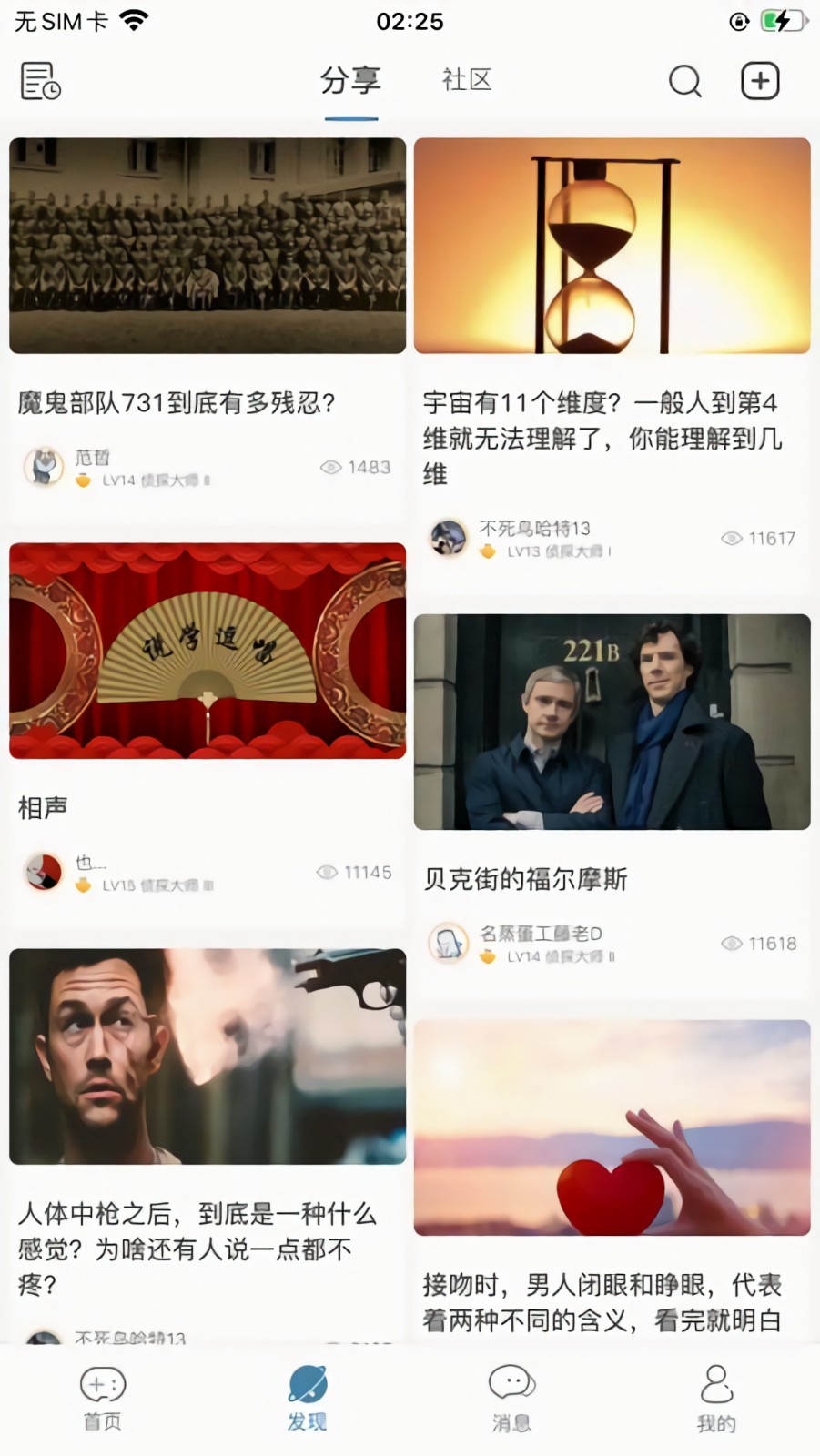Screen dimensions: 820x1456
Task: Tap the username 不死鸟哈特13
Action: pyautogui.click(x=534, y=528)
